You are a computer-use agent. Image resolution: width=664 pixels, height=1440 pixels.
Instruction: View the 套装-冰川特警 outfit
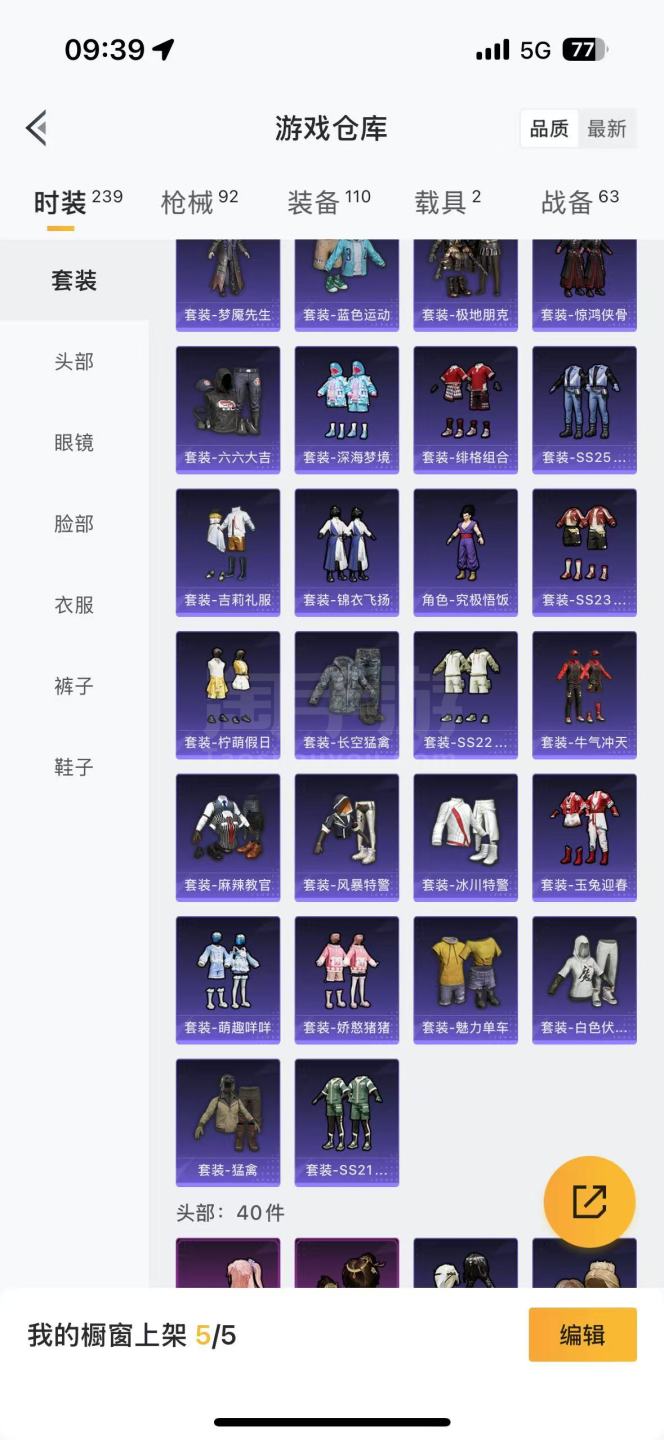[465, 837]
